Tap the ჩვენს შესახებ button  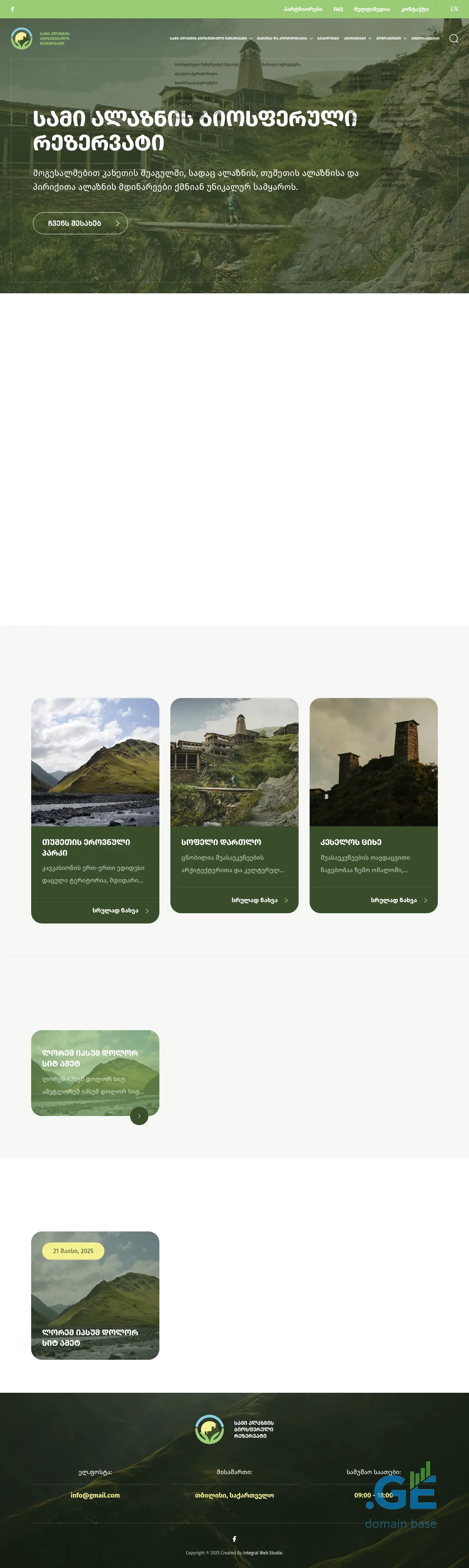click(x=80, y=223)
